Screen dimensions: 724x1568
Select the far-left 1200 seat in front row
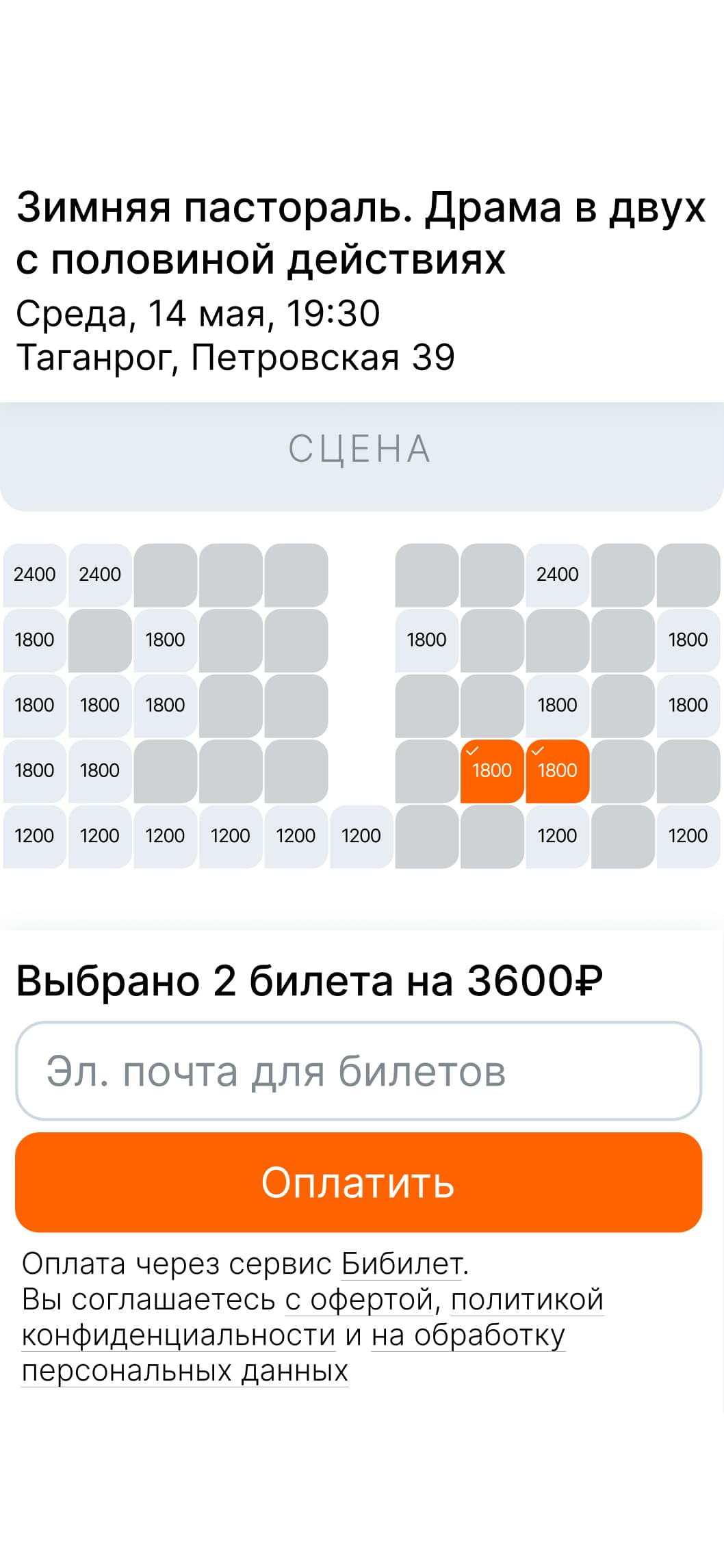click(34, 835)
